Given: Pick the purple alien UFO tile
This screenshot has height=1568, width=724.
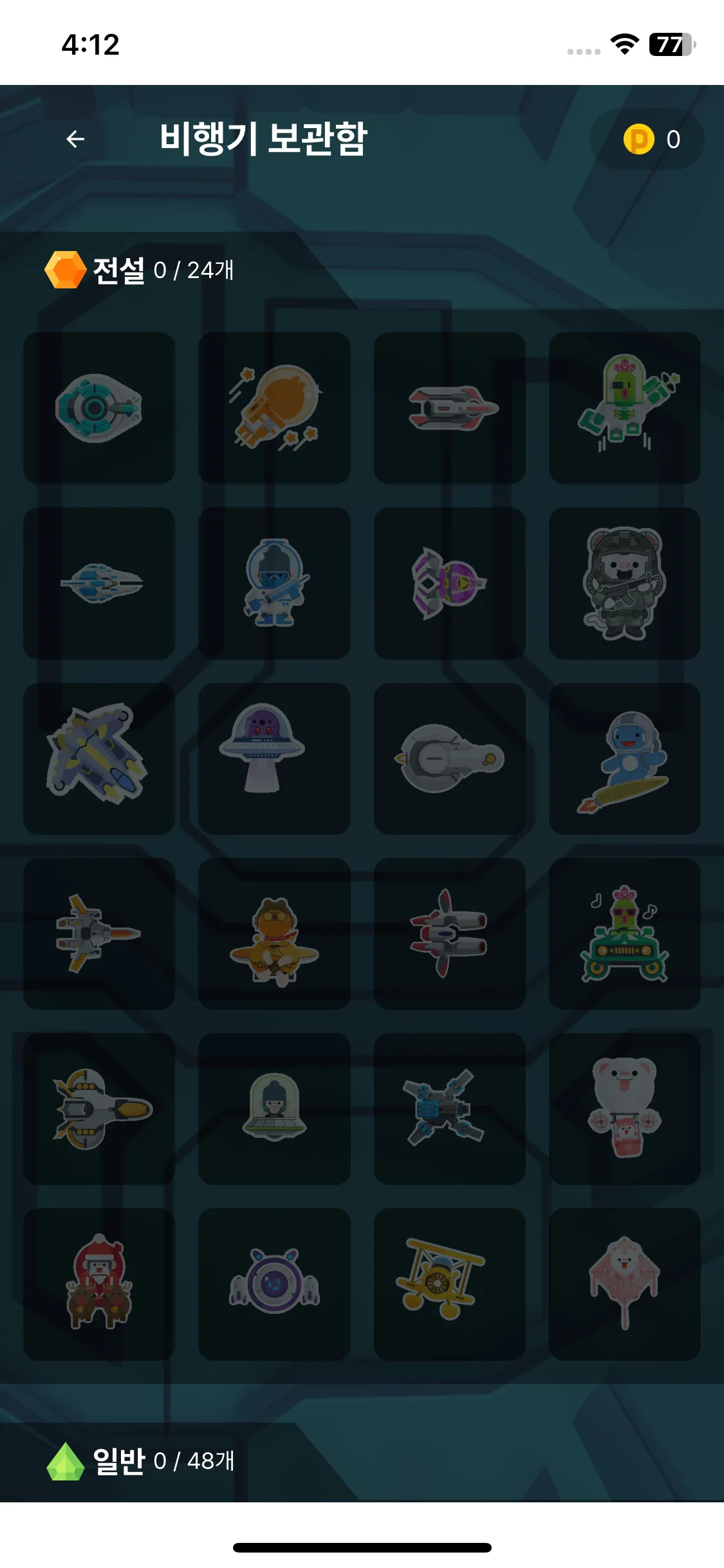Looking at the screenshot, I should (274, 758).
